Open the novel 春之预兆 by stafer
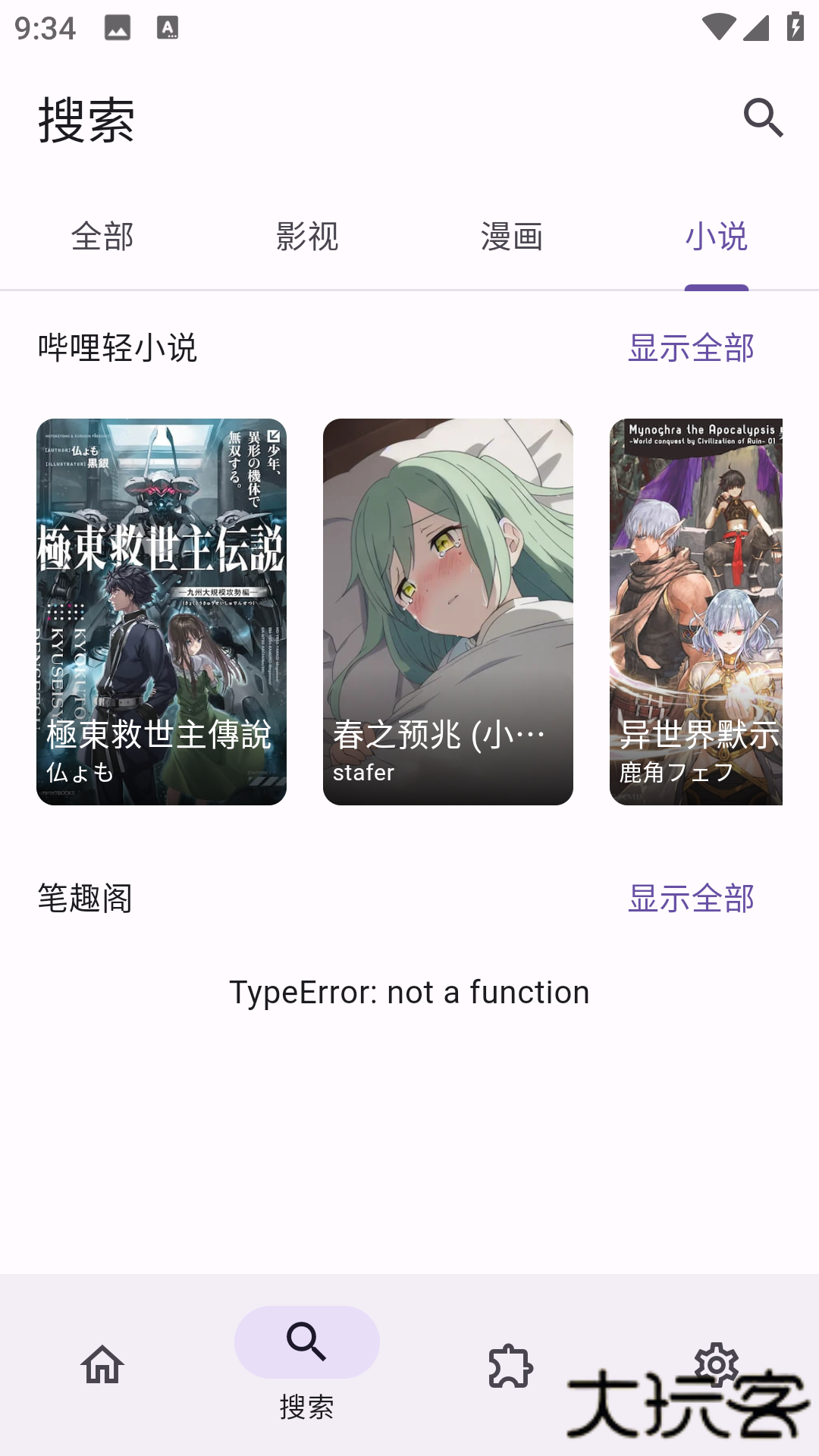Screen dimensions: 819x1456 coord(447,611)
